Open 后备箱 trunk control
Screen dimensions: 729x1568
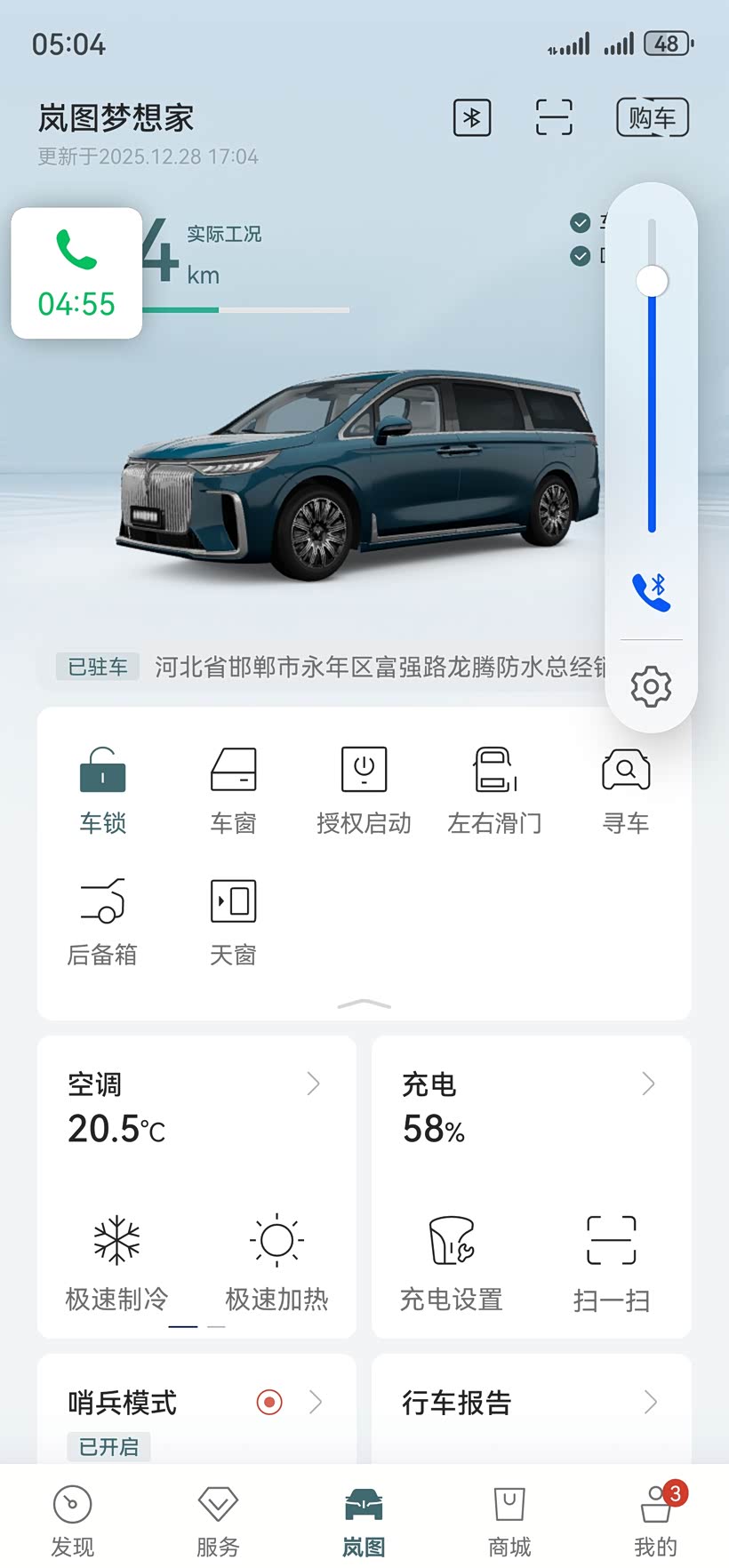pyautogui.click(x=102, y=921)
